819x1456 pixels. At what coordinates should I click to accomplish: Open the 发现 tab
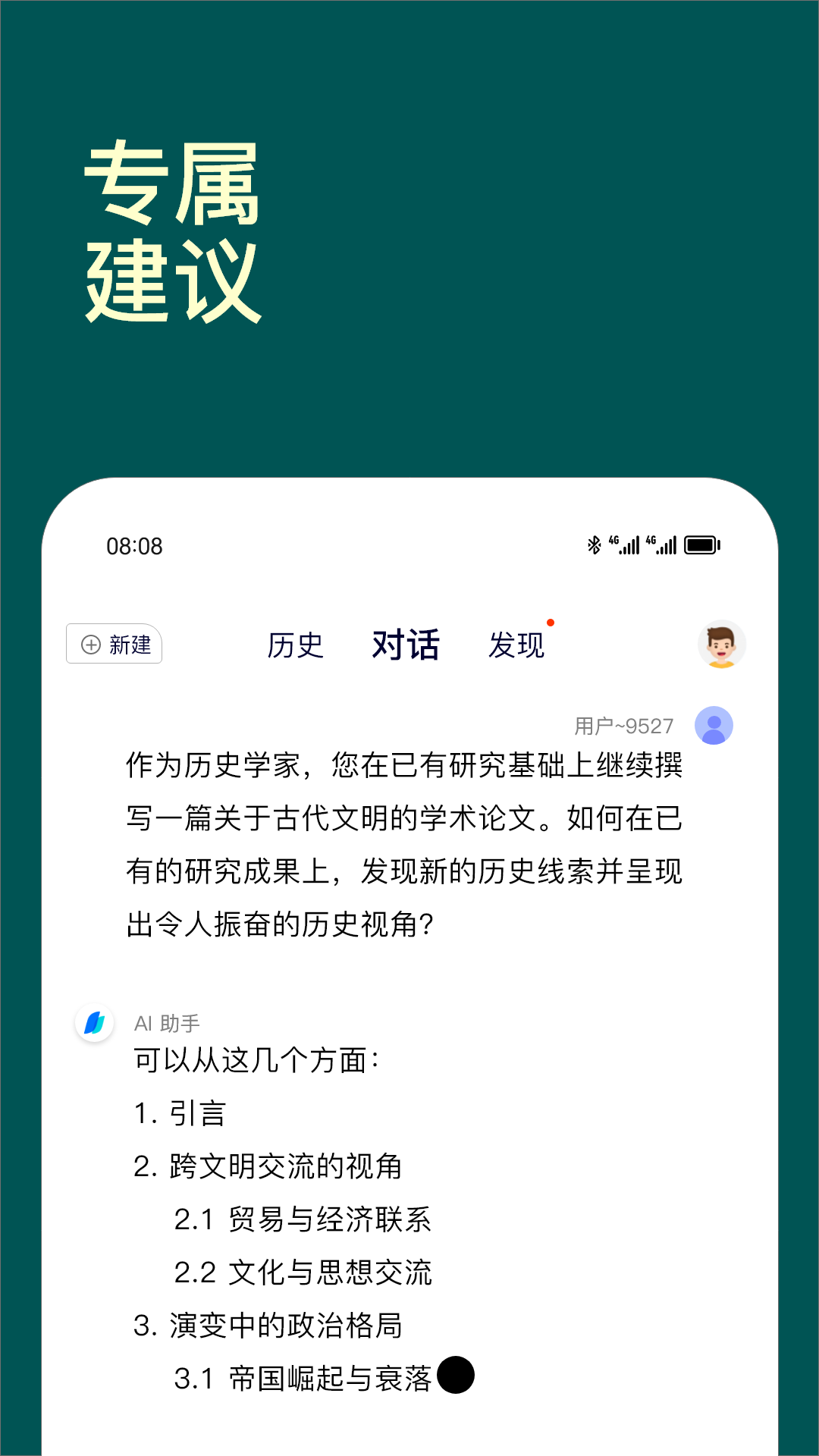click(518, 645)
